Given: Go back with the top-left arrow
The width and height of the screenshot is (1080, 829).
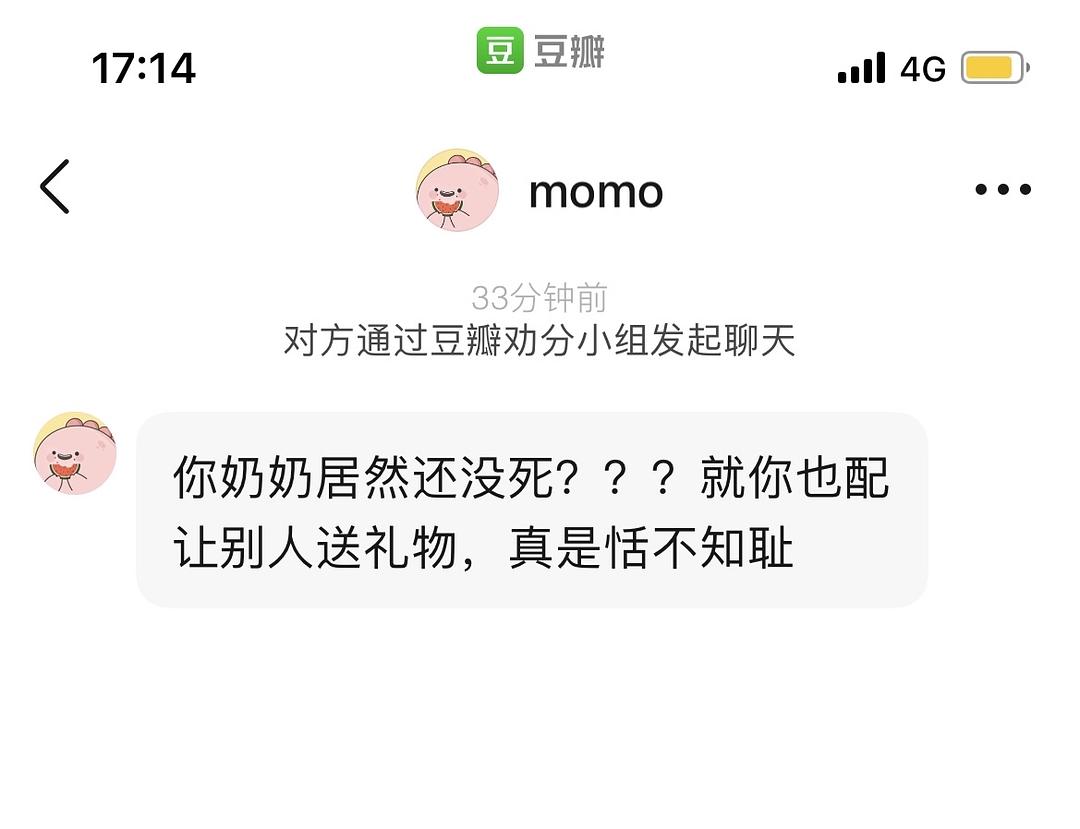Looking at the screenshot, I should 55,187.
